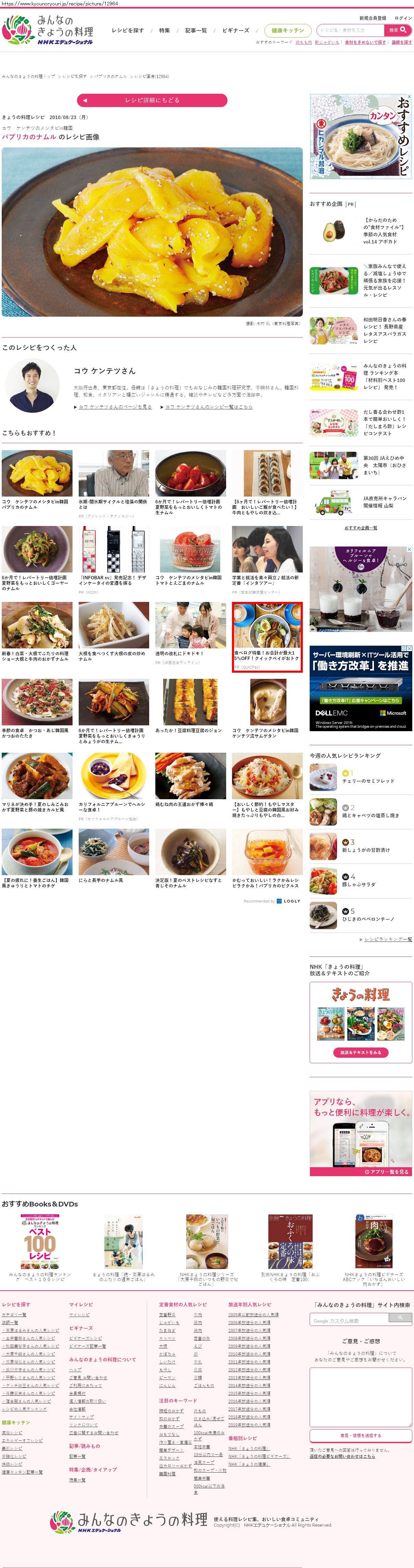Image resolution: width=414 pixels, height=1568 pixels.
Task: Select the 健康キッチン button
Action: click(x=287, y=30)
